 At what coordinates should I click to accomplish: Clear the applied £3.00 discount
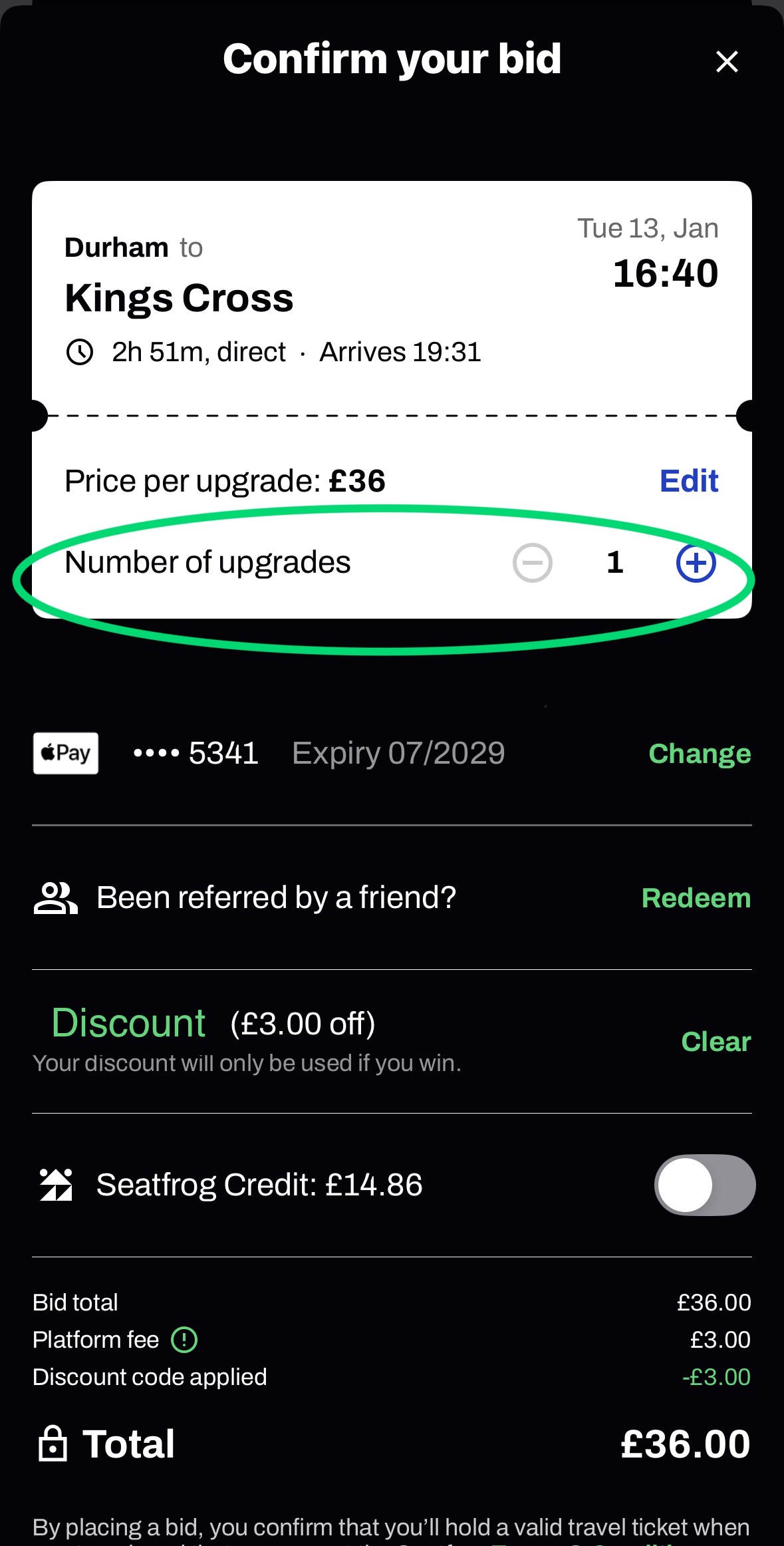716,1042
